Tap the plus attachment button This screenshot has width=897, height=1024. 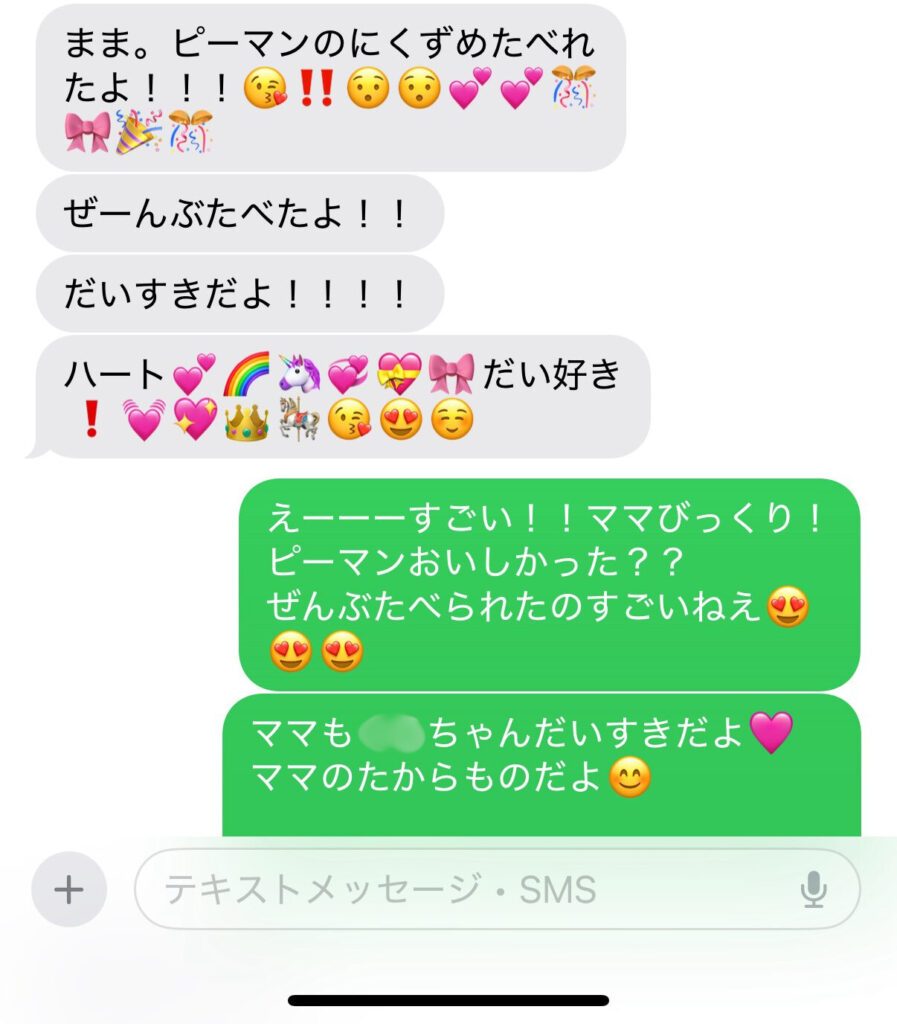(66, 886)
